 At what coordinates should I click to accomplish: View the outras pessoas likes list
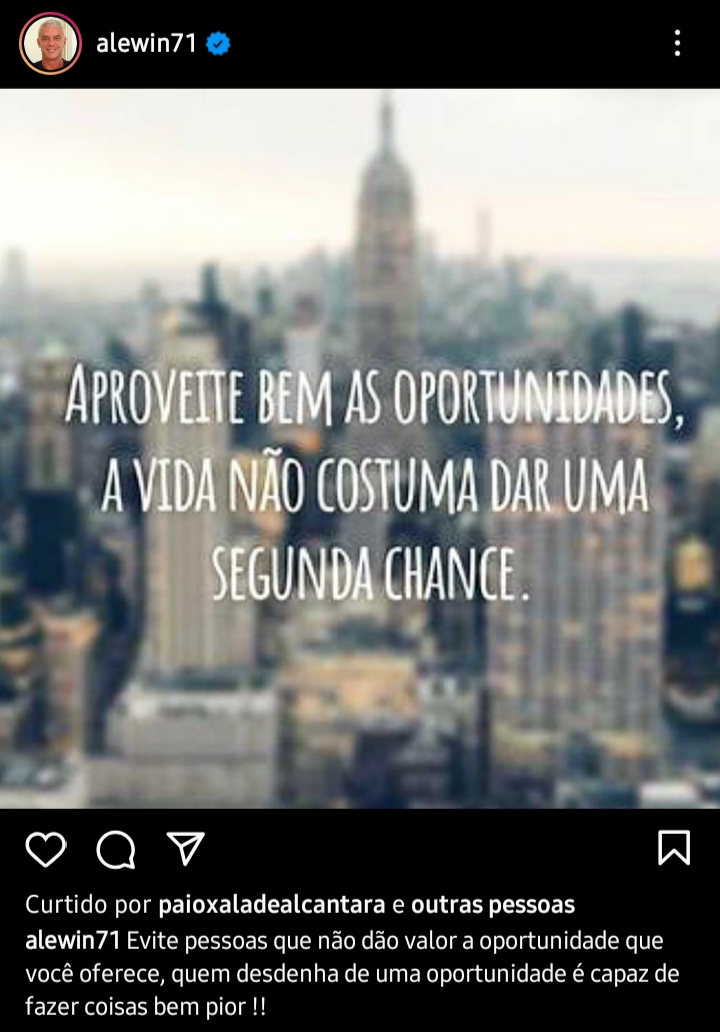pyautogui.click(x=493, y=905)
